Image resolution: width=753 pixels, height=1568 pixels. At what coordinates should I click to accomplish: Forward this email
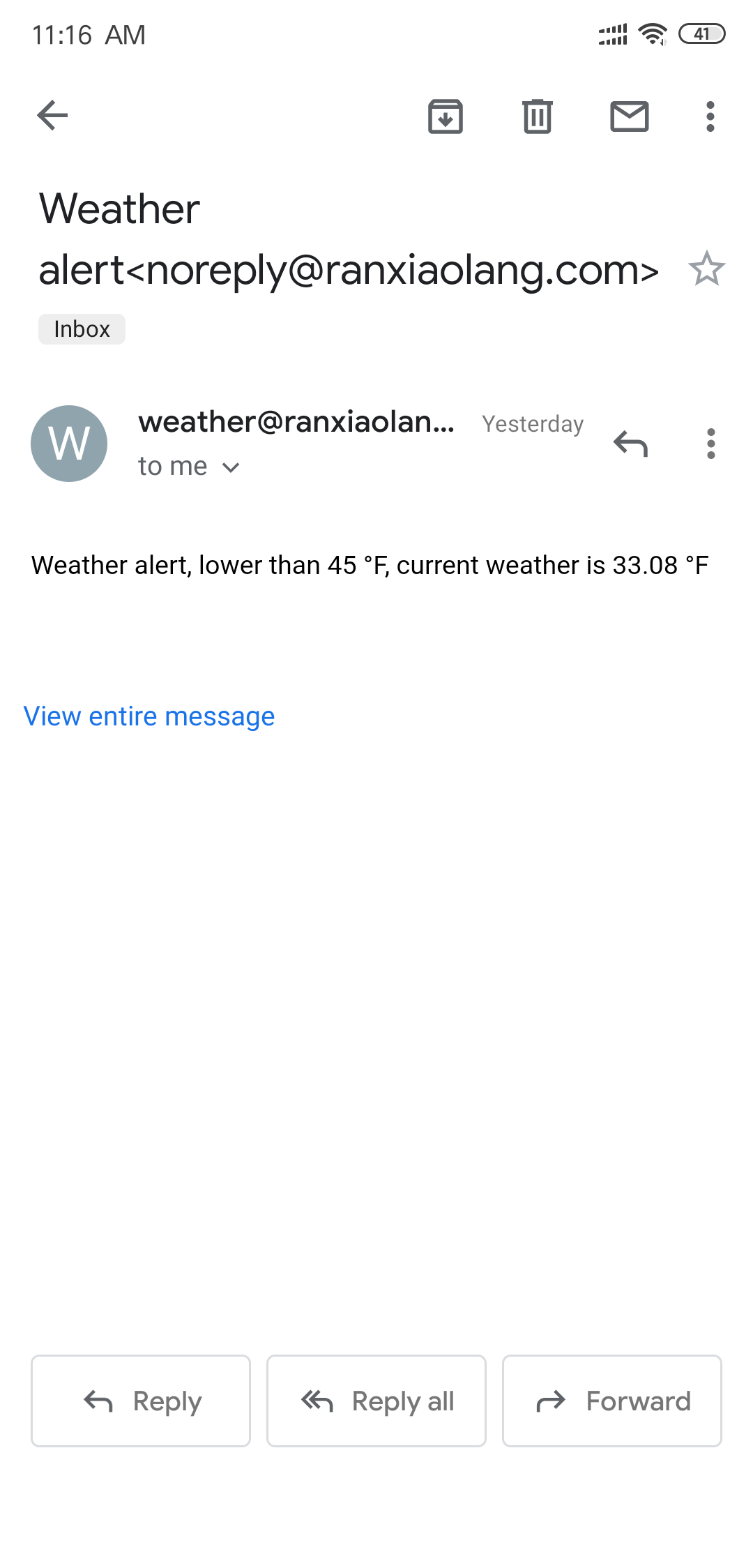tap(612, 1401)
